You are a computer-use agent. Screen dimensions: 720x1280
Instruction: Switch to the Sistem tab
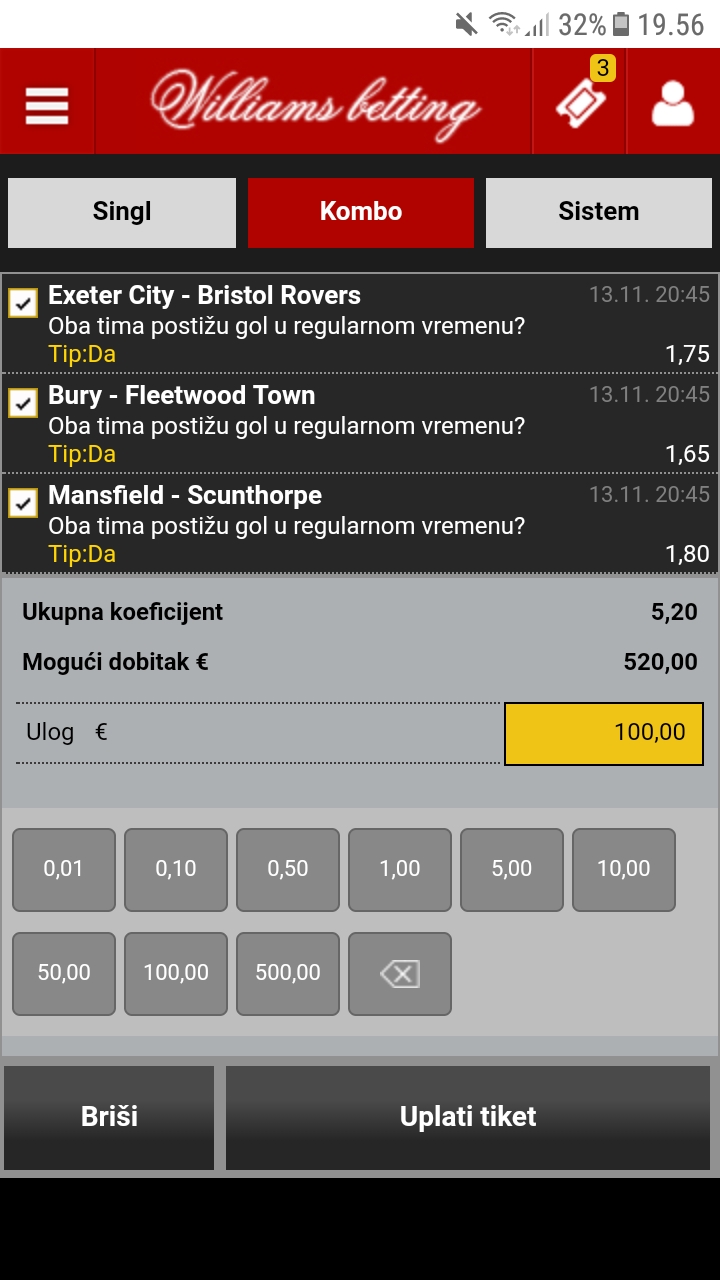point(599,212)
